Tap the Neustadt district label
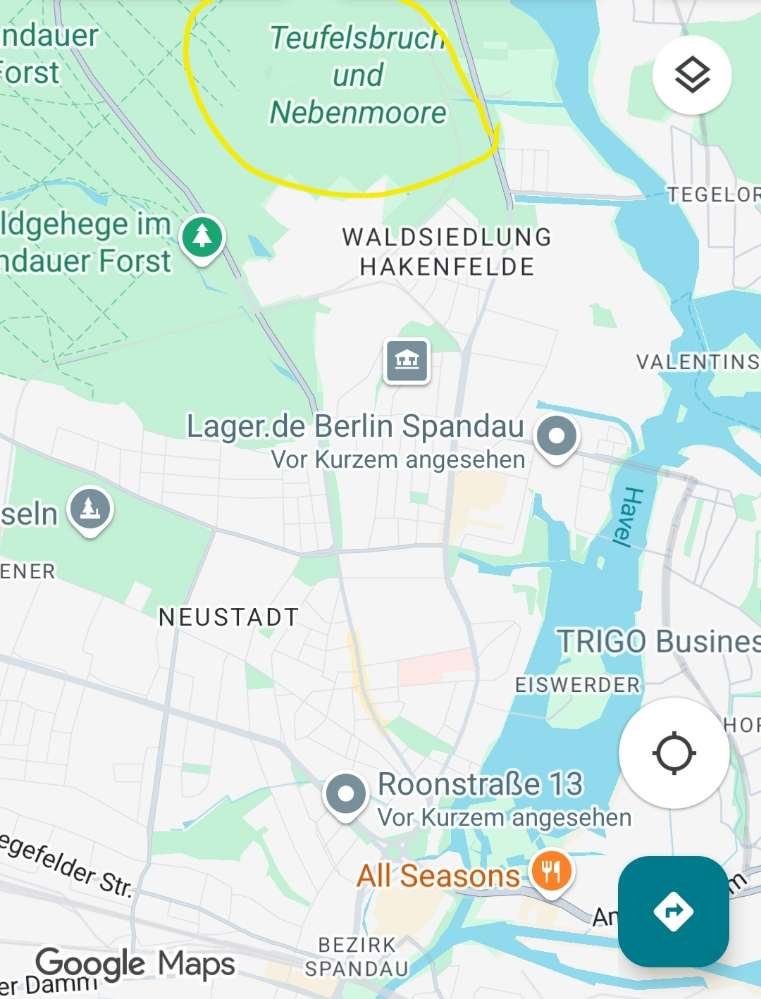Screen dimensions: 761x999 tap(227, 618)
